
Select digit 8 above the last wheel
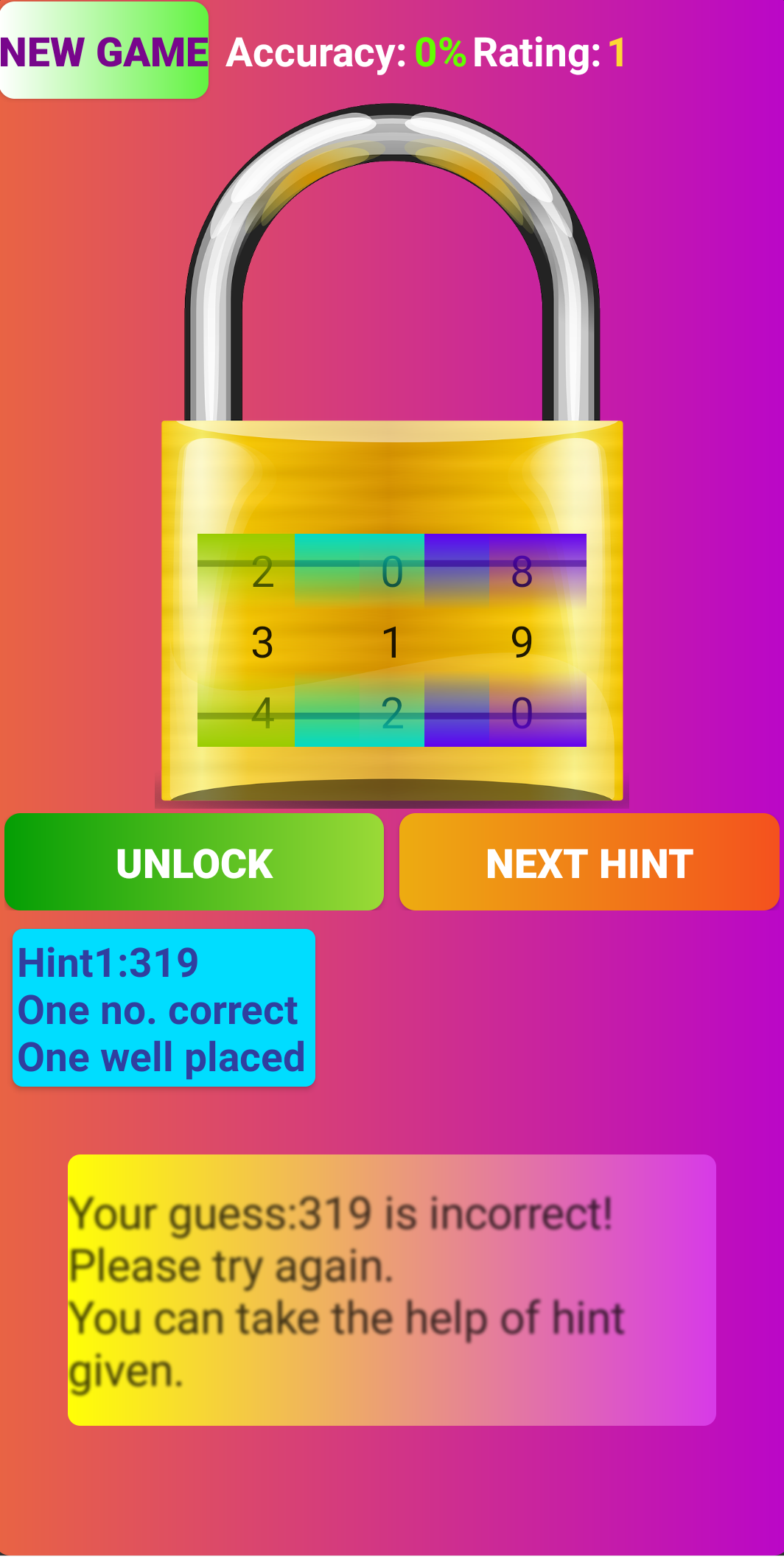pyautogui.click(x=522, y=571)
